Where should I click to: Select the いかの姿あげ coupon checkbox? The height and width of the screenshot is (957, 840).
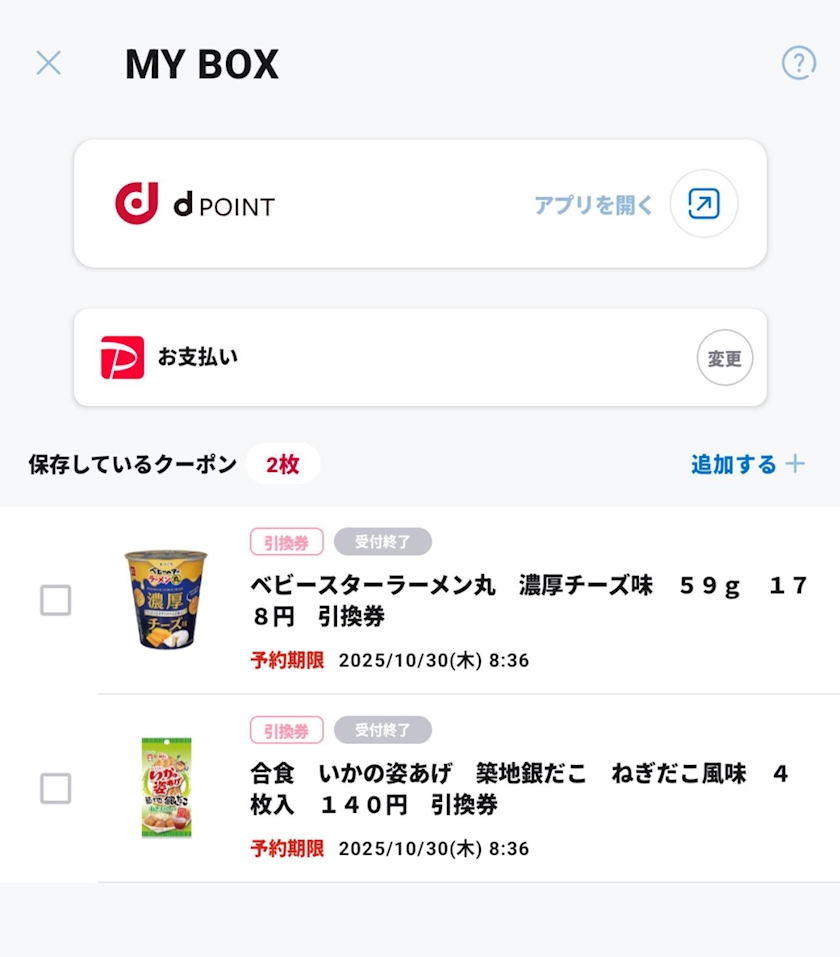tap(56, 789)
